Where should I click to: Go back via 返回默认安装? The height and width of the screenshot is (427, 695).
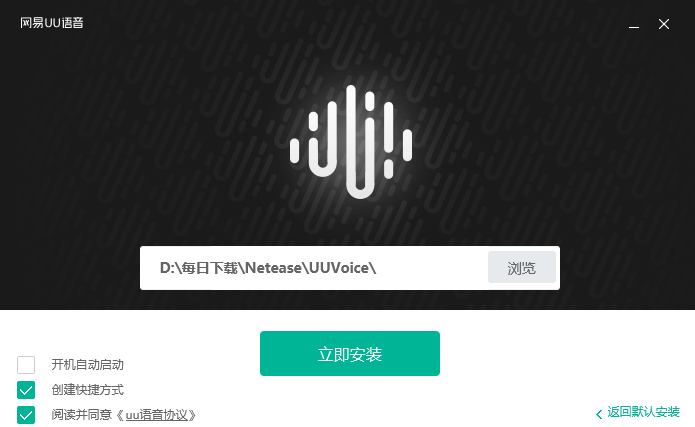click(642, 412)
